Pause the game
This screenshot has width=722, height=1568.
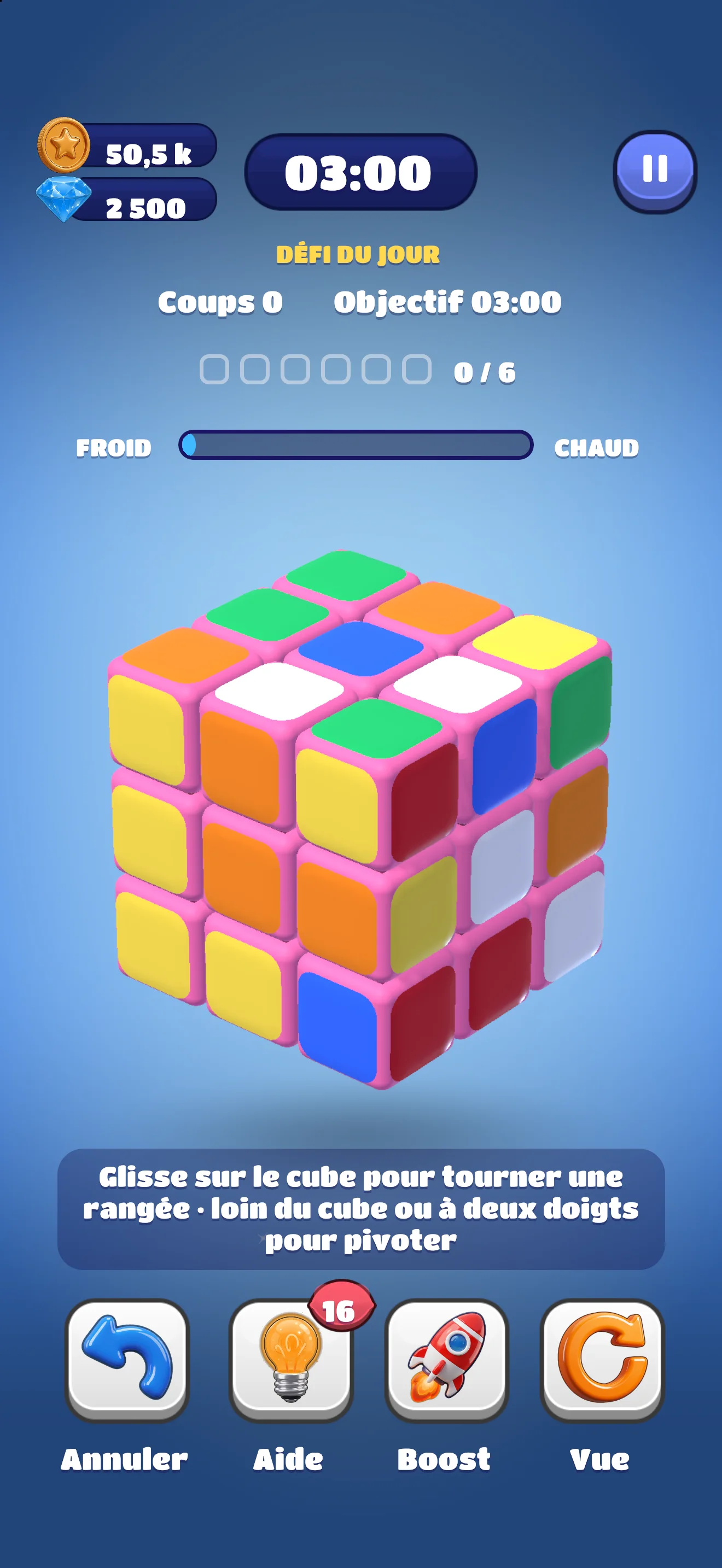pos(654,172)
